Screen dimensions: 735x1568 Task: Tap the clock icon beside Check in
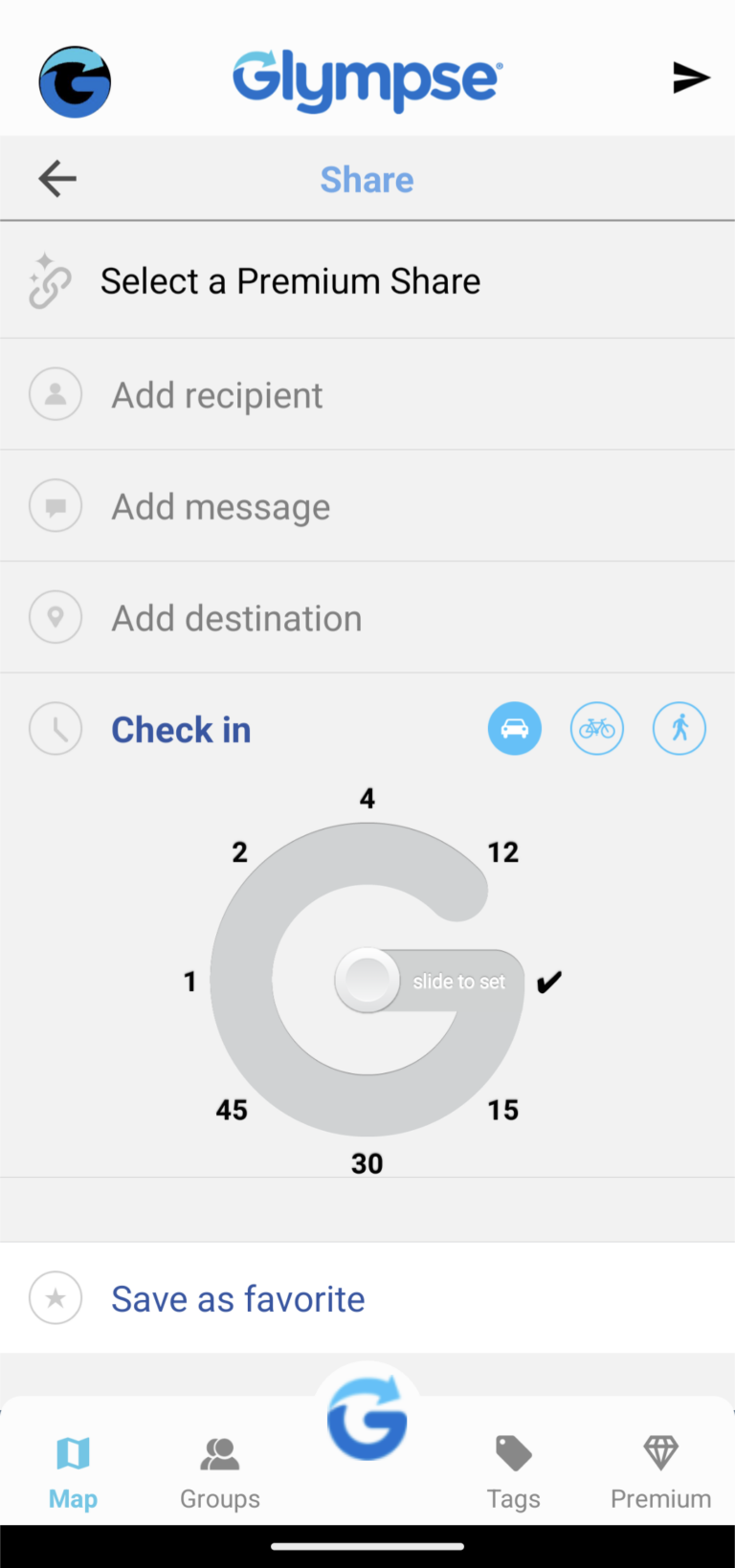click(x=56, y=728)
